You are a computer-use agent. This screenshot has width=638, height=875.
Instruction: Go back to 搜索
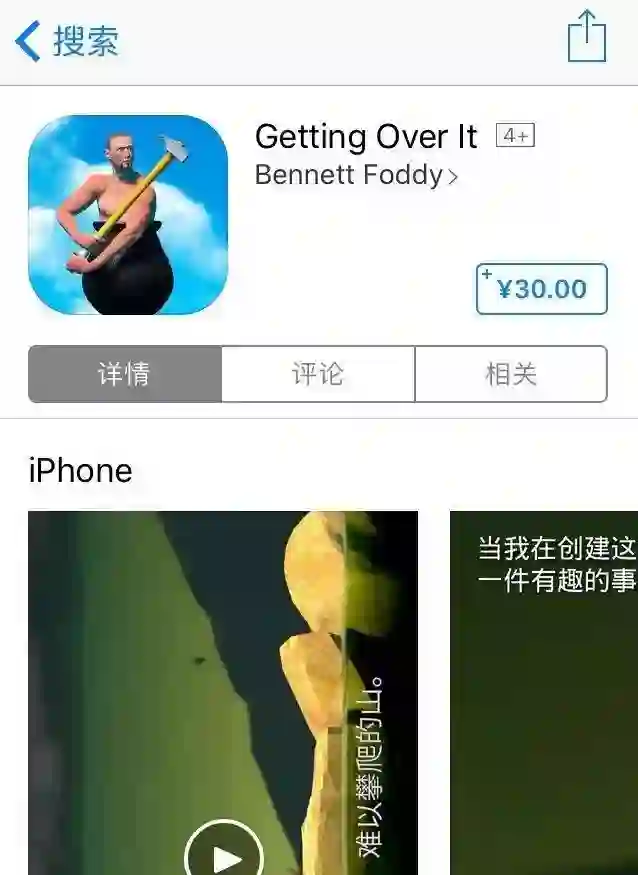pos(66,42)
